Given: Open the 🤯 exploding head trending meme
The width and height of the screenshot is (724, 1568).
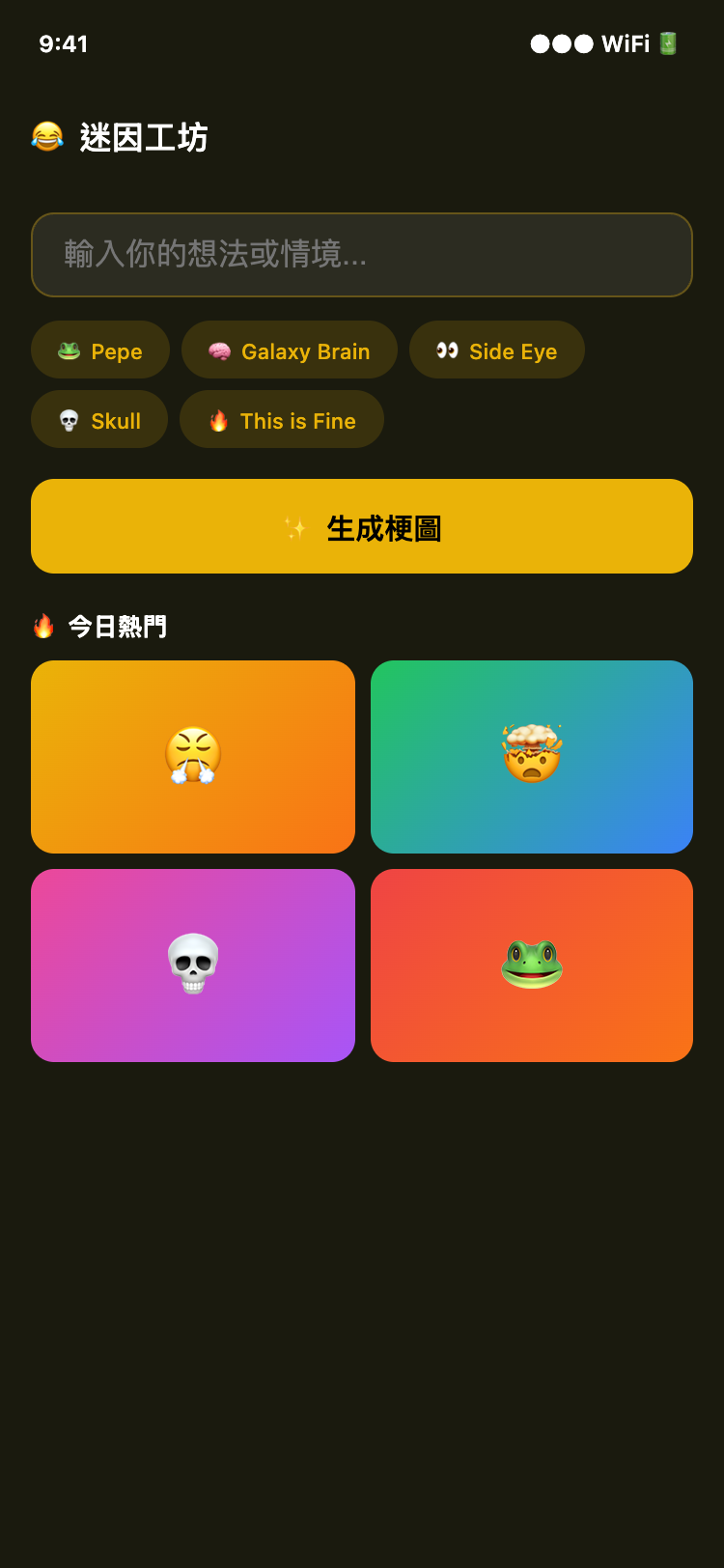Looking at the screenshot, I should click(x=531, y=757).
